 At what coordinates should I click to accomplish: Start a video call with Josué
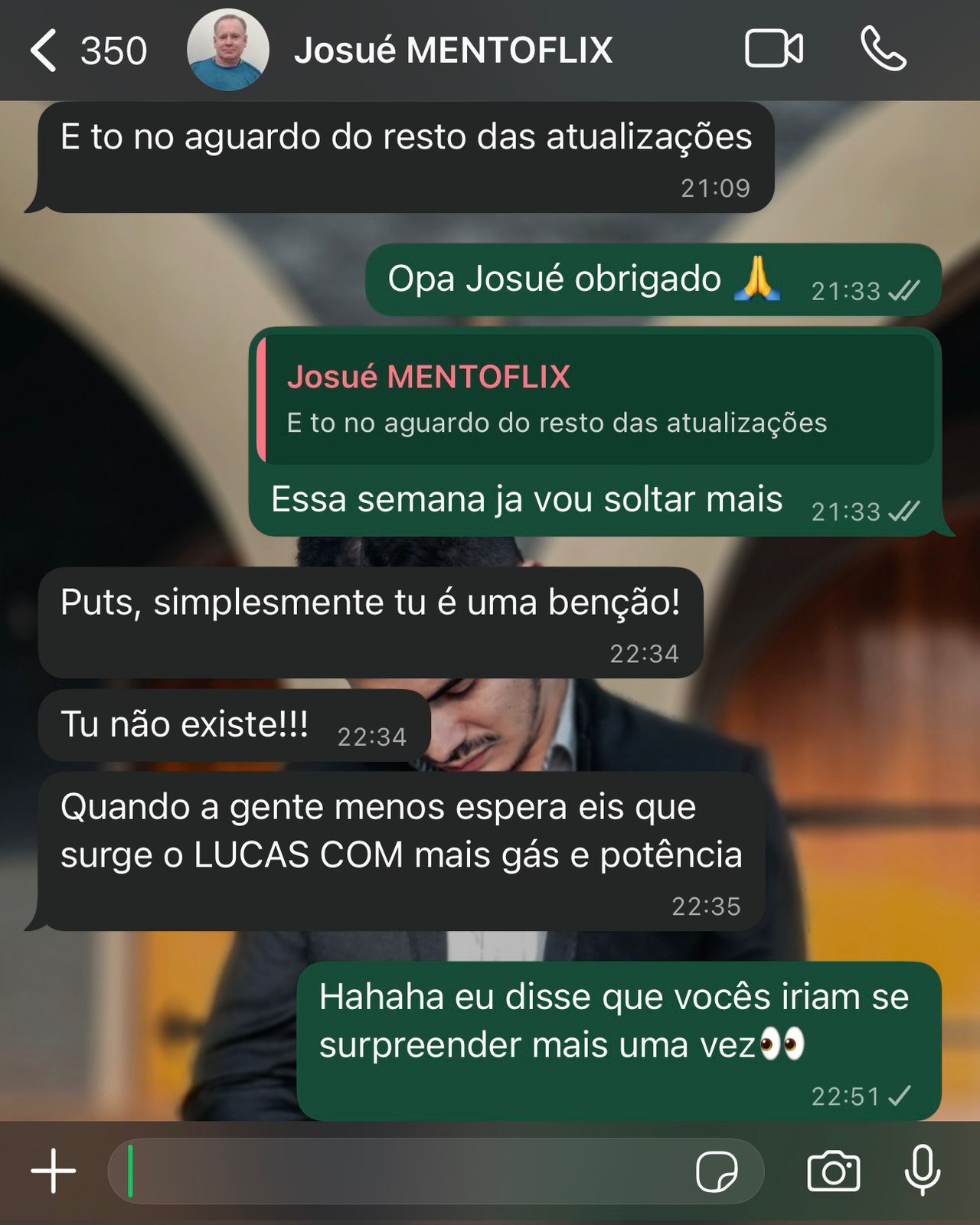point(773,49)
